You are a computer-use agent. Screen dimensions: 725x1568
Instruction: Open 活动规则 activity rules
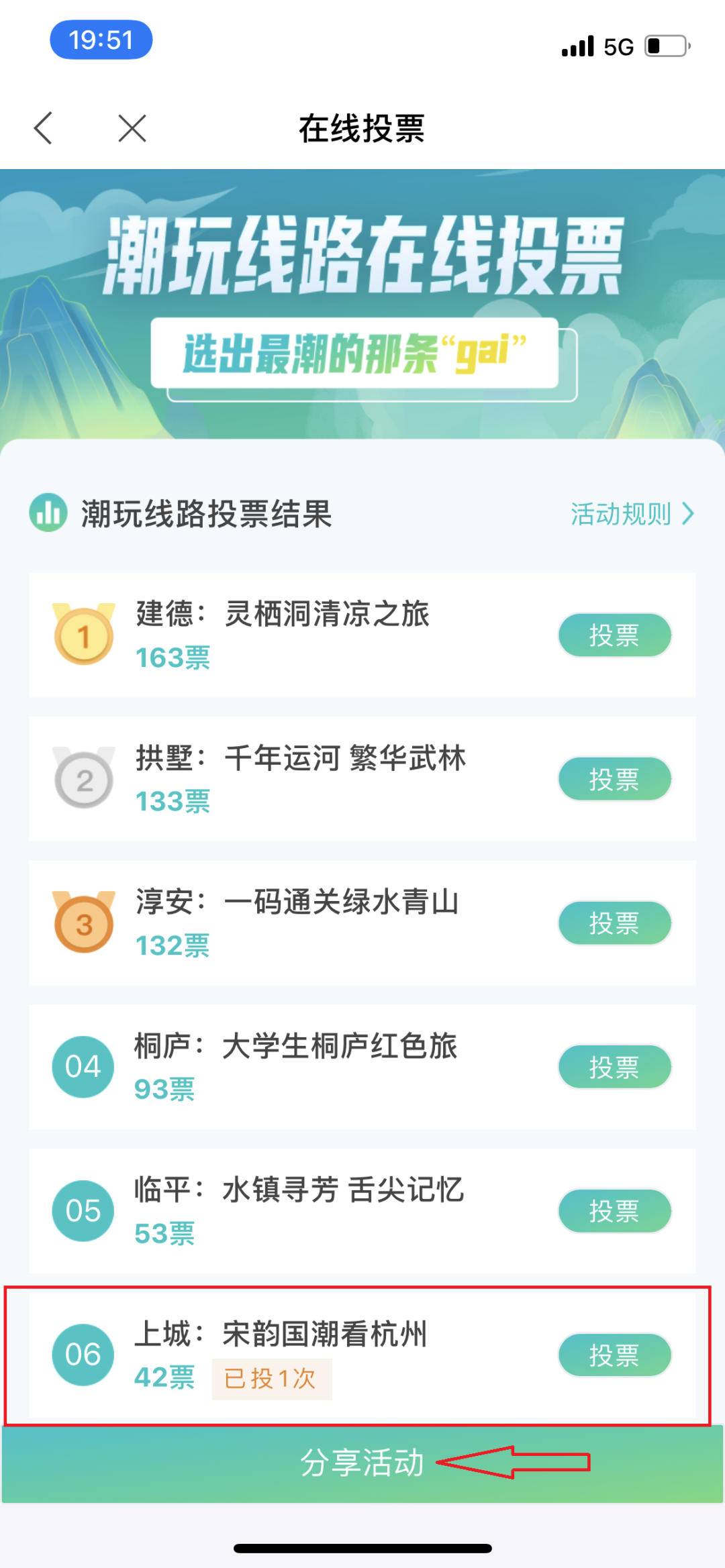click(632, 514)
